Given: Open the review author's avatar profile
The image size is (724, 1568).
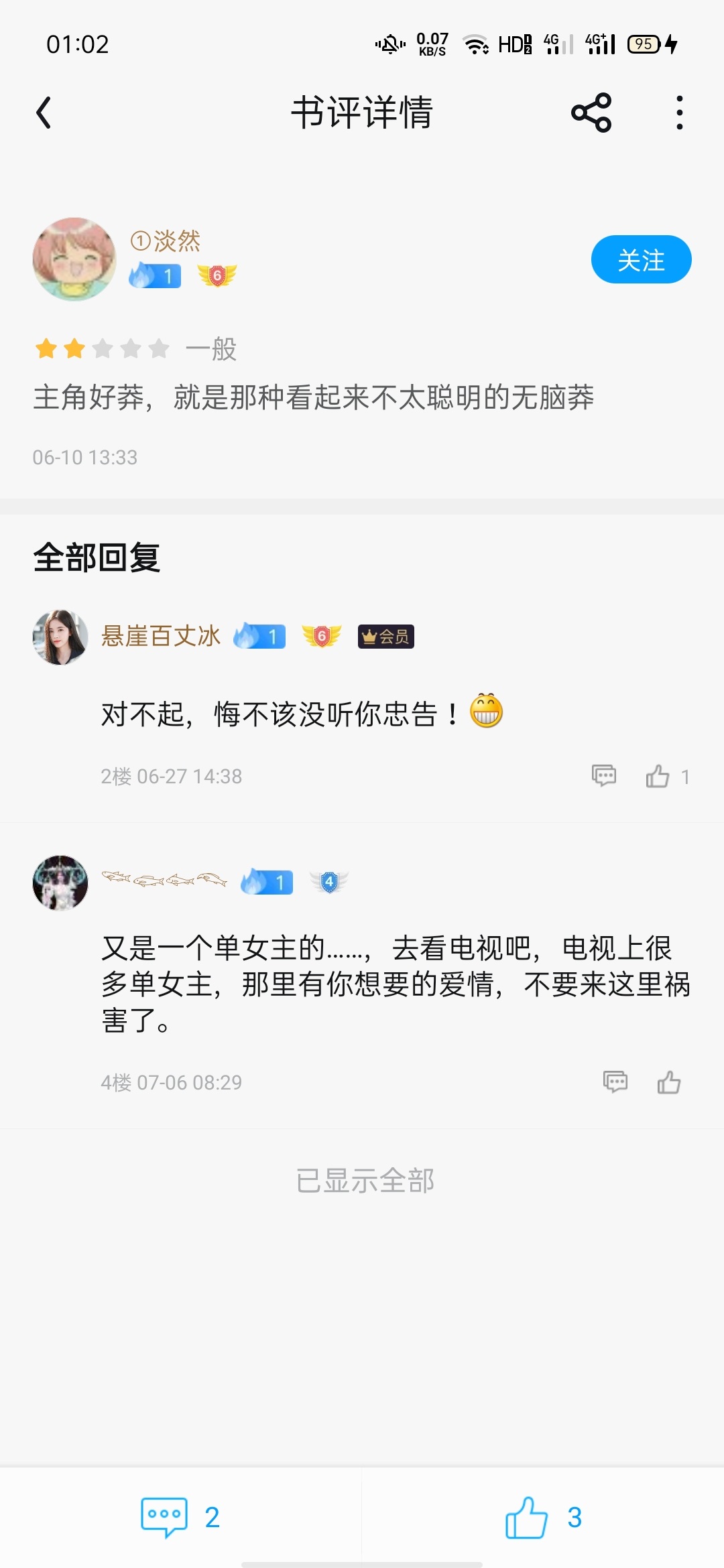Looking at the screenshot, I should click(74, 259).
